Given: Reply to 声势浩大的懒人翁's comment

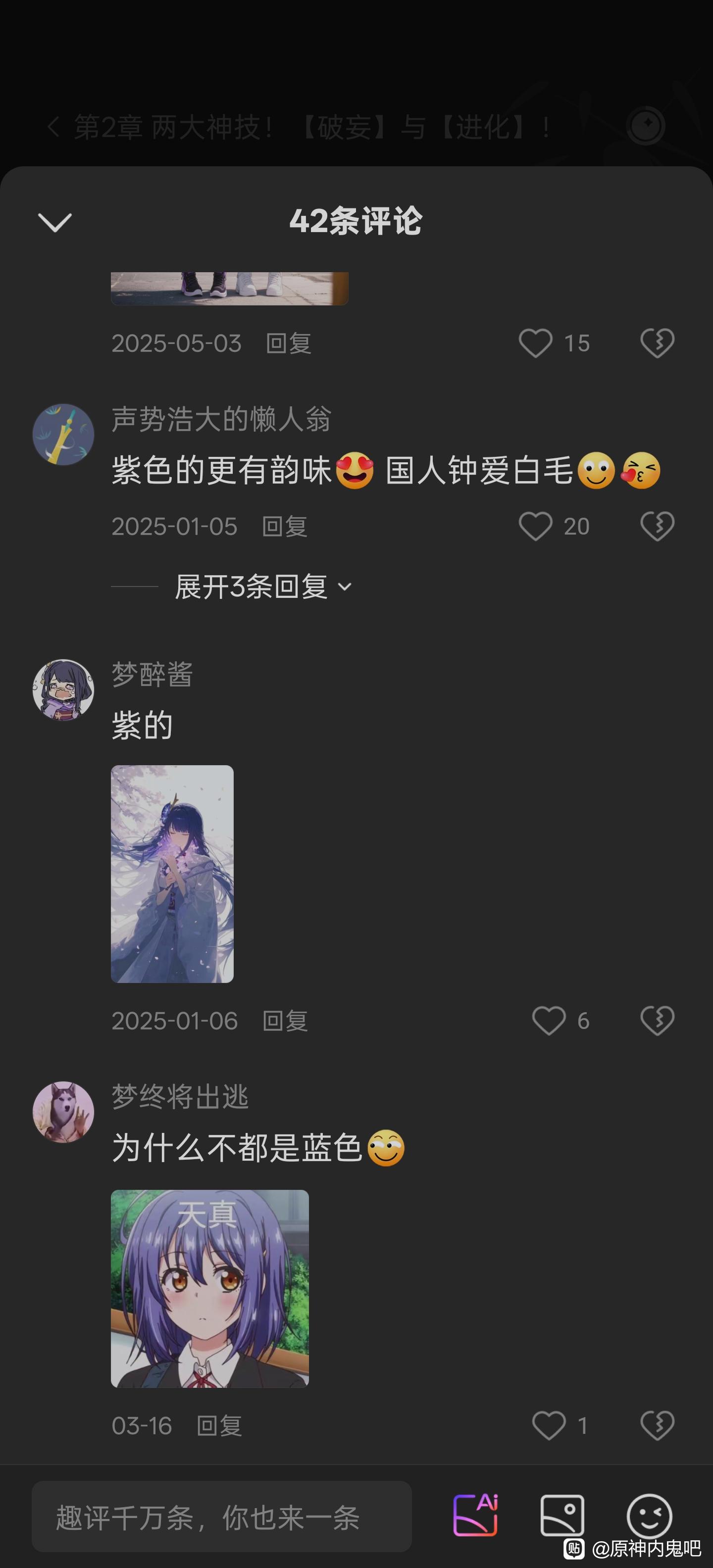Looking at the screenshot, I should point(284,526).
